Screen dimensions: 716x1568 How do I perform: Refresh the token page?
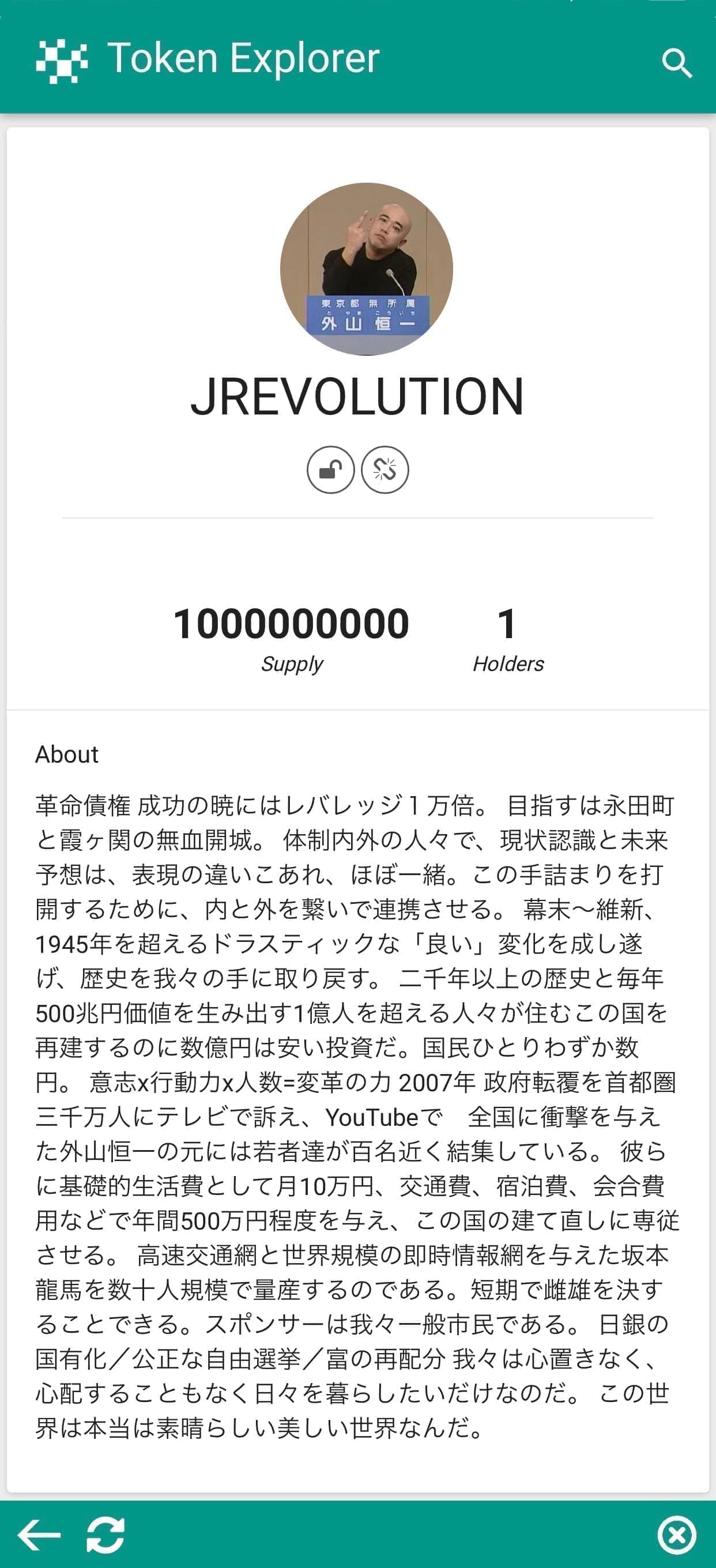105,1535
